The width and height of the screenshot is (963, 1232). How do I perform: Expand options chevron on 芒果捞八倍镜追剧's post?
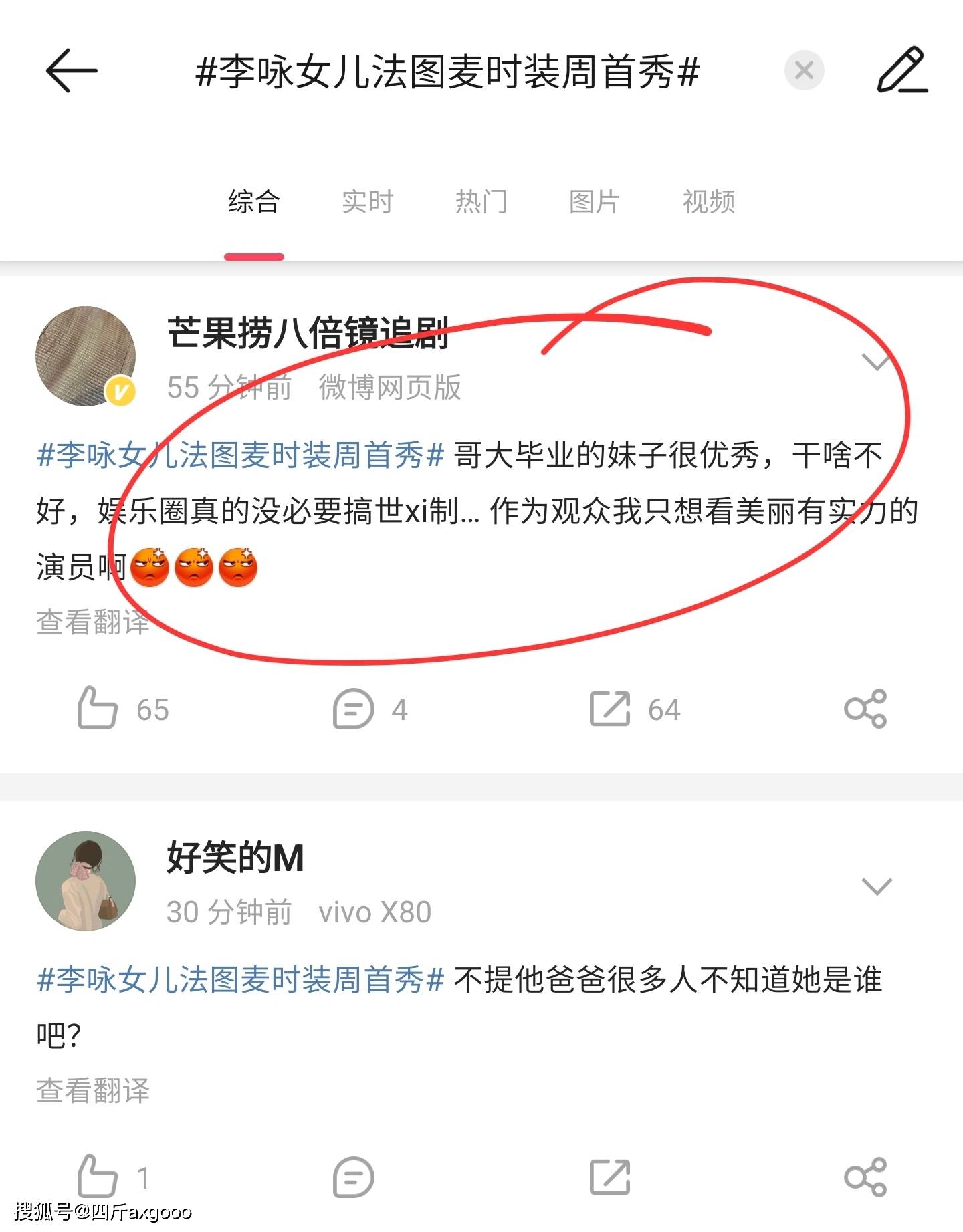click(877, 362)
